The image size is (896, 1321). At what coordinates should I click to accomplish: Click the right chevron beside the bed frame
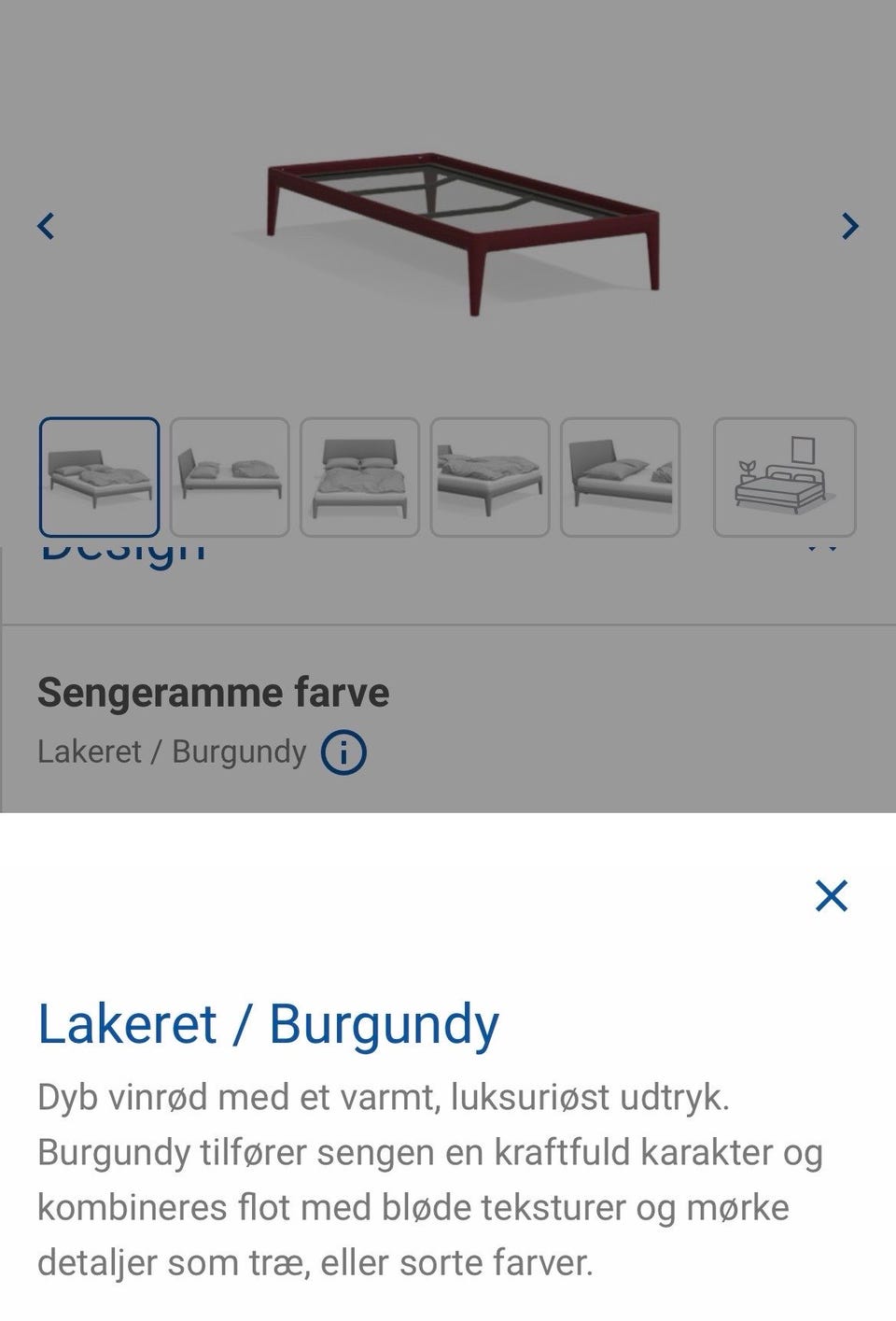pos(850,225)
